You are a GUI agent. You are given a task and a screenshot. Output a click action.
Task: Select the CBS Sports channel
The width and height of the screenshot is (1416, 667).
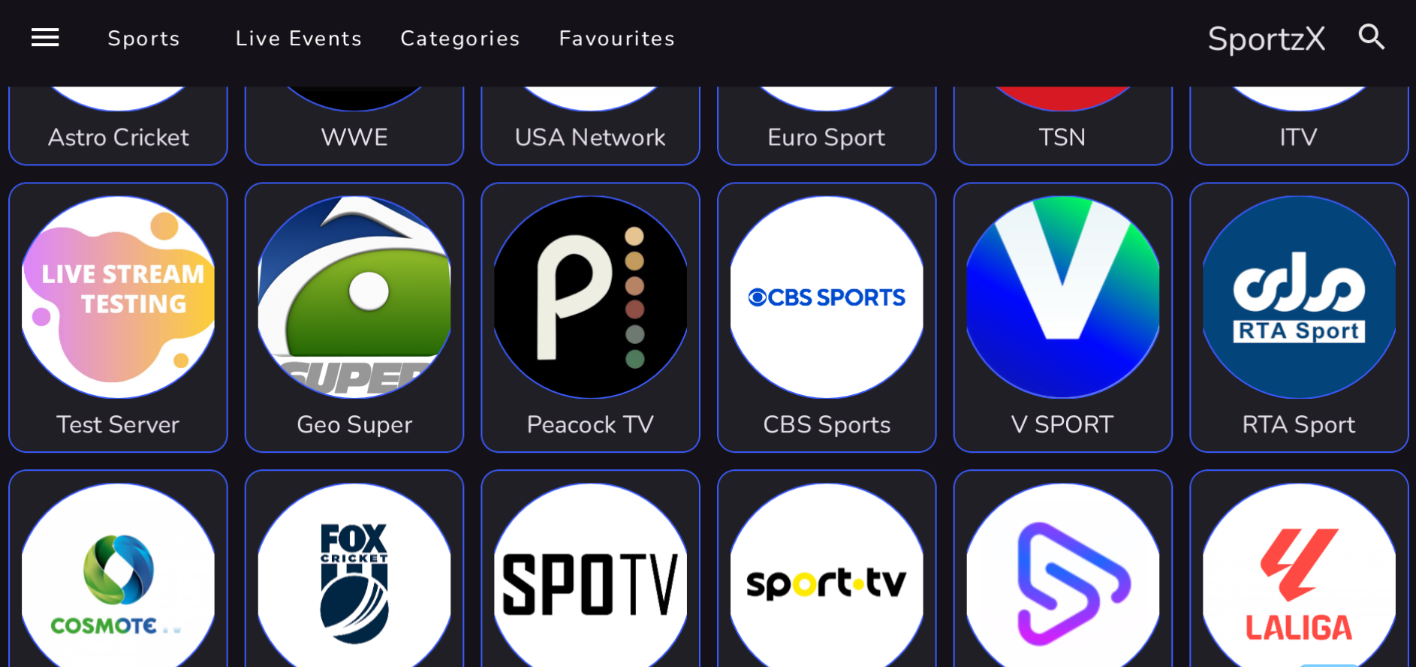click(x=826, y=317)
